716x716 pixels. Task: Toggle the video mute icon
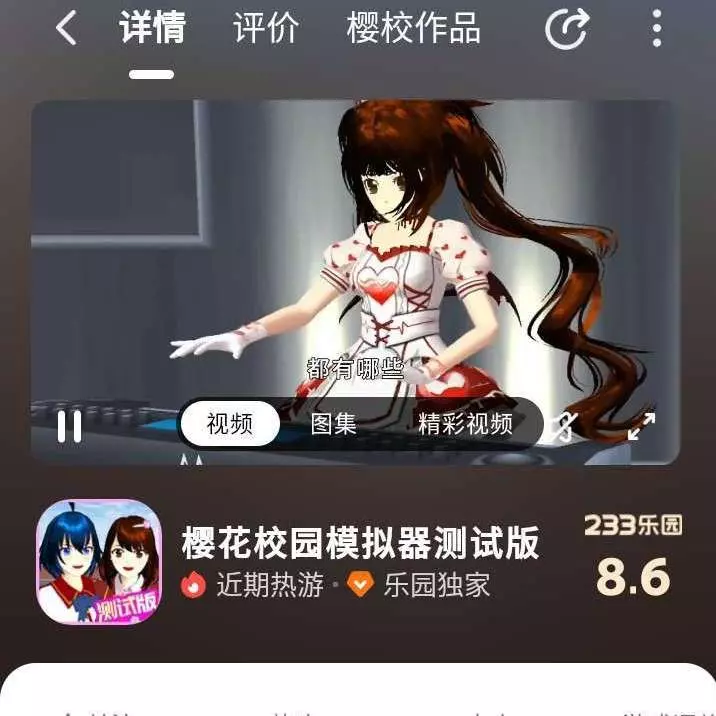tap(563, 426)
